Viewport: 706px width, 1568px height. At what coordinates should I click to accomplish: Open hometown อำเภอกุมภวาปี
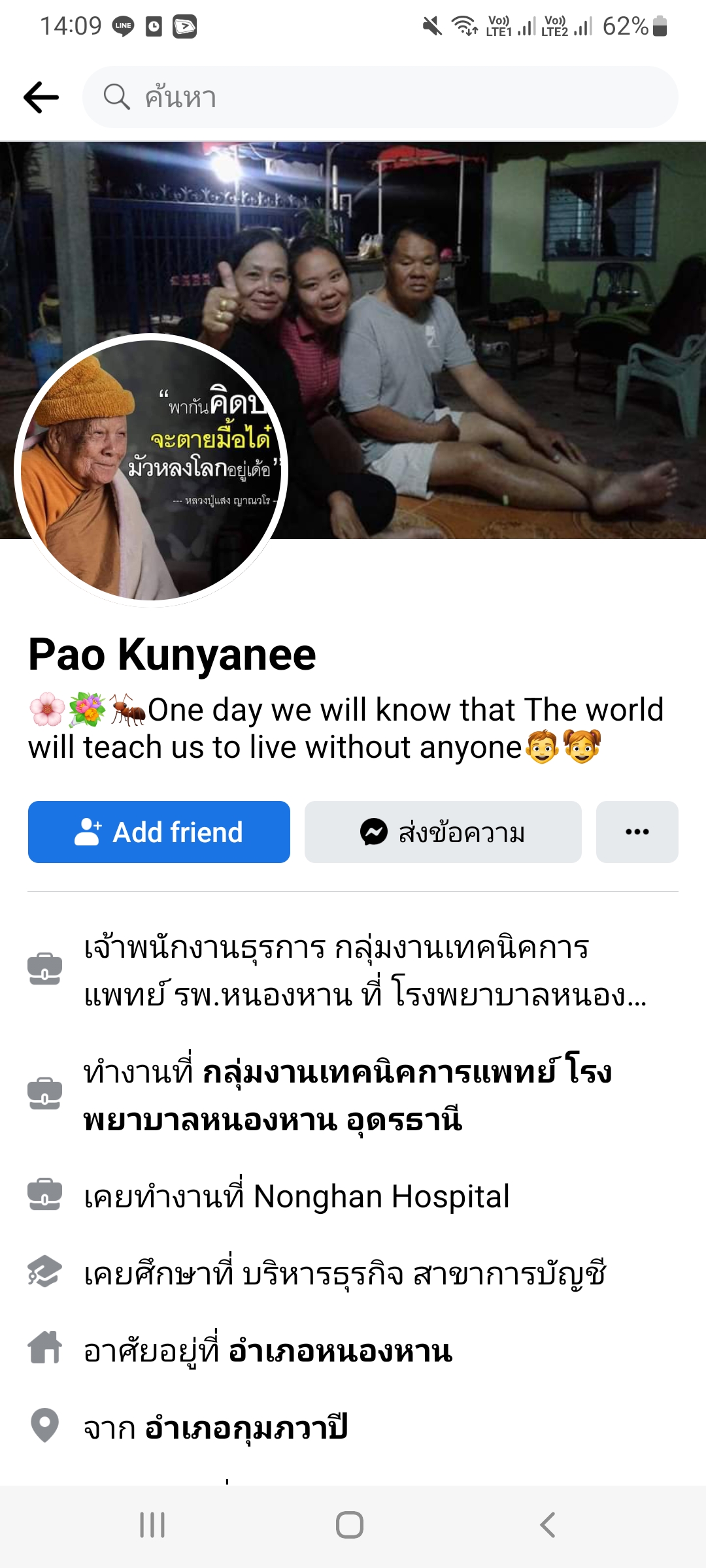coord(246,1428)
